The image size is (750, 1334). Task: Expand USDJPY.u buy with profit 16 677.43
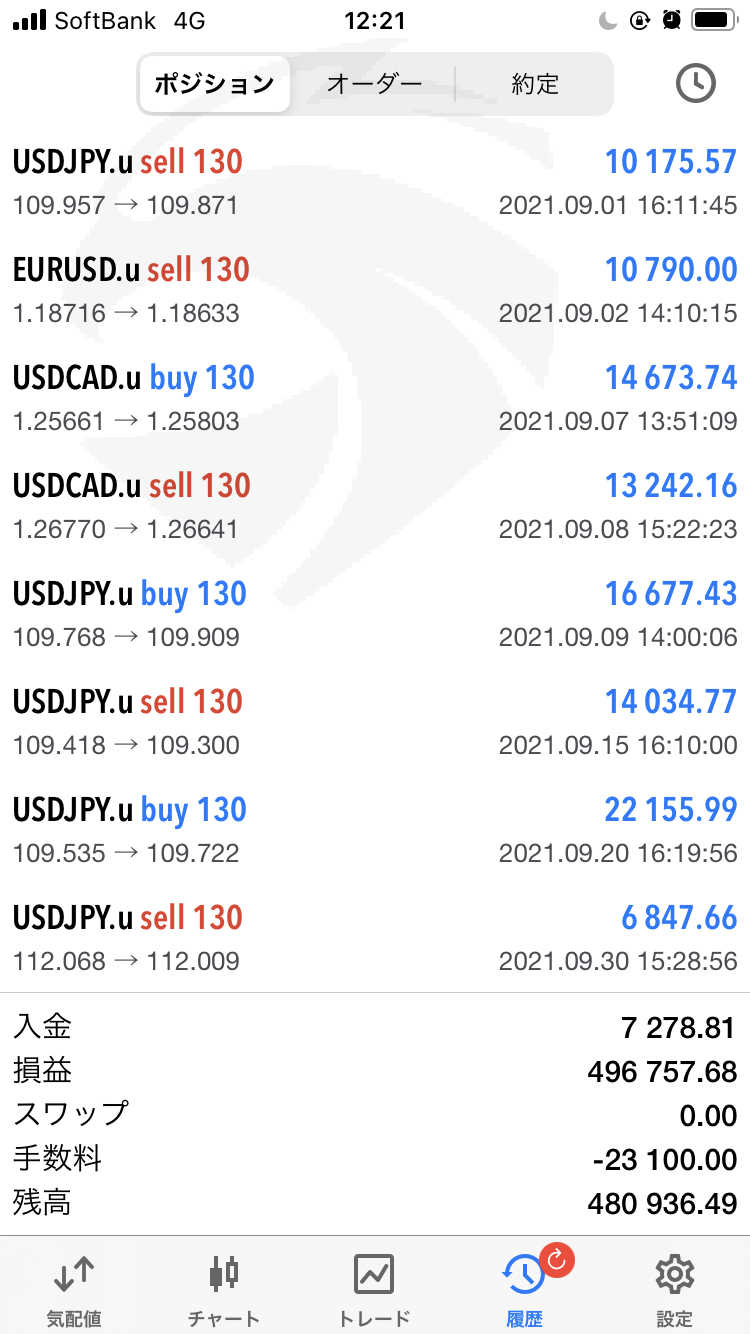click(x=375, y=614)
